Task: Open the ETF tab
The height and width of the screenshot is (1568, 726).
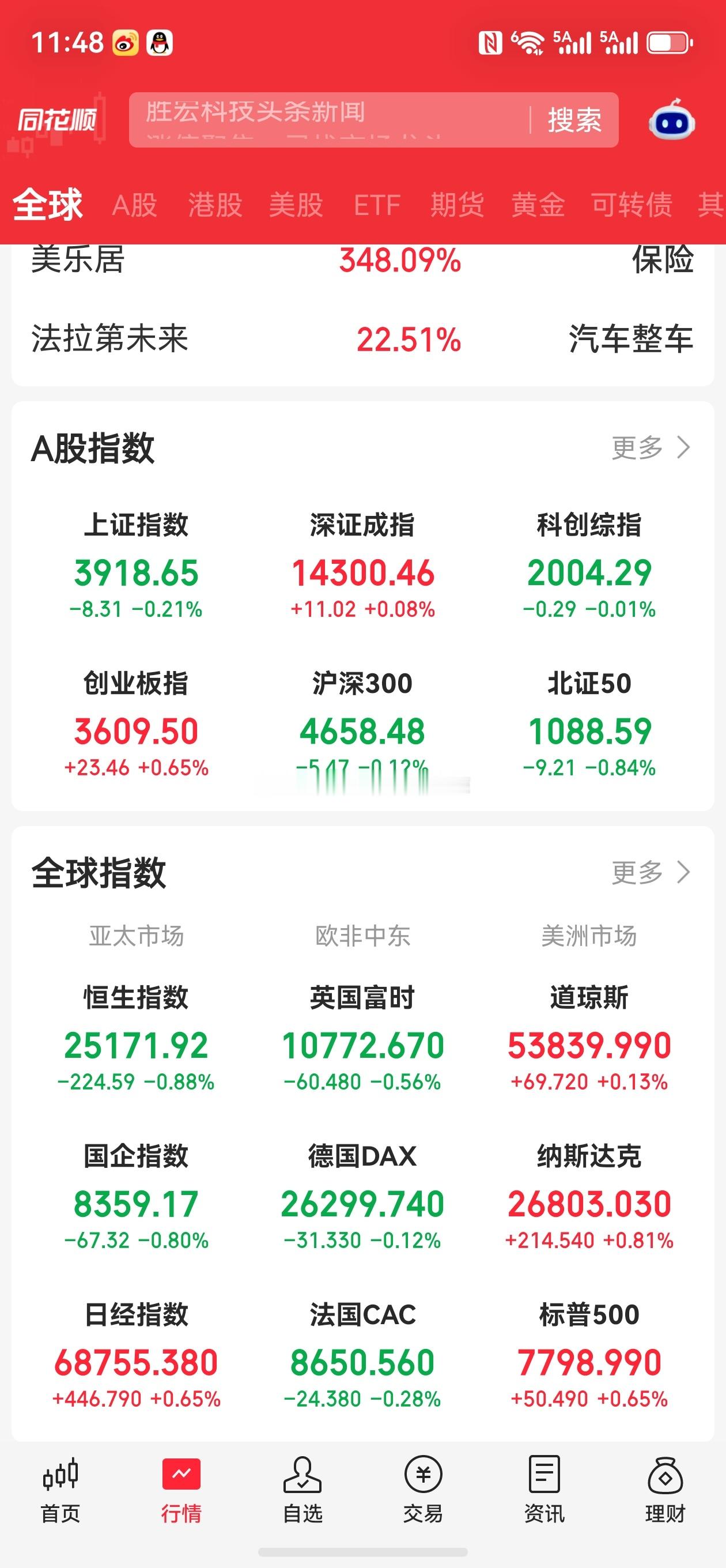Action: [x=377, y=205]
